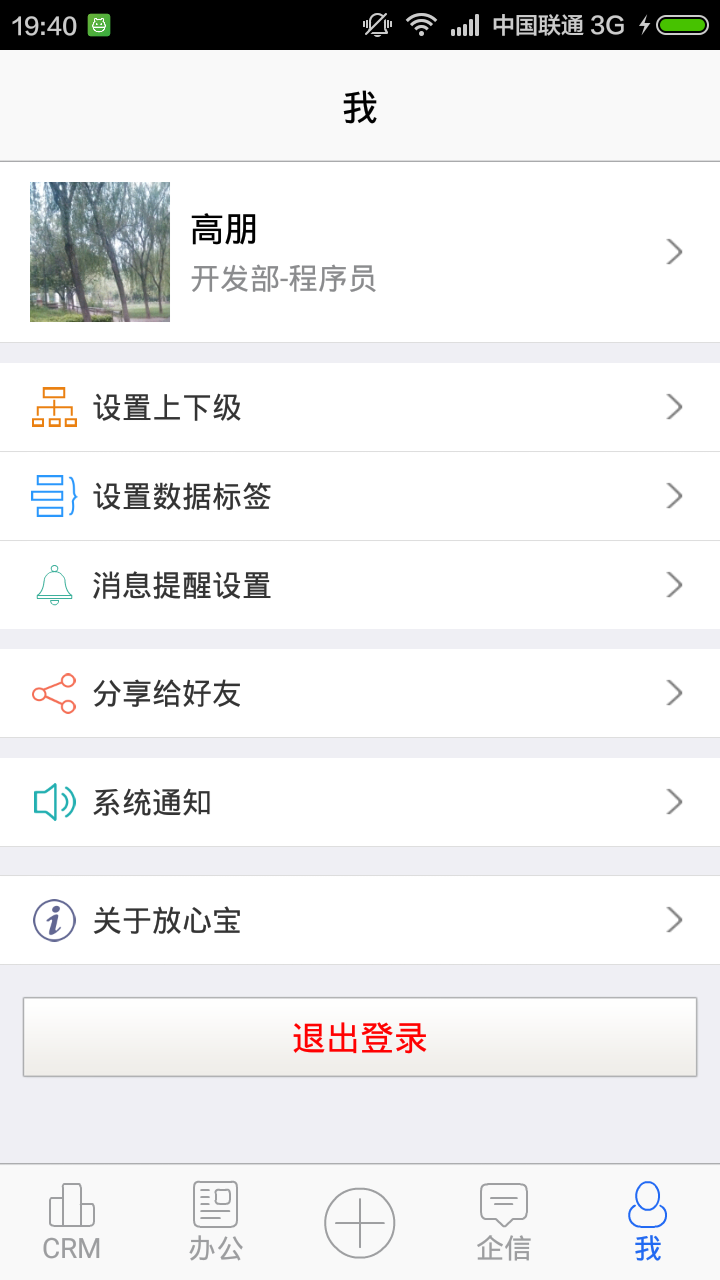The image size is (720, 1280).
Task: View 系统通知 messages
Action: coord(360,802)
